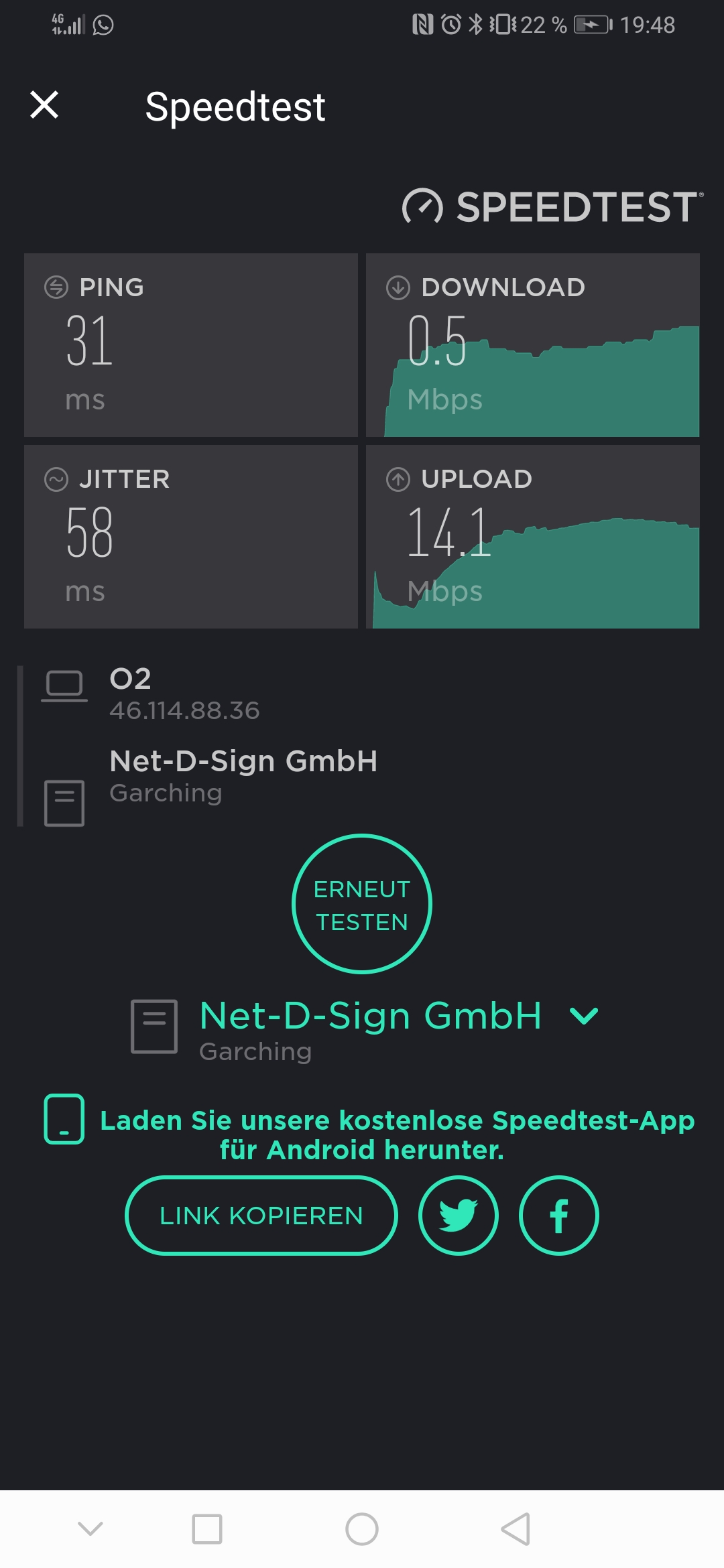Expand the Net-D-Sign GmbH server dropdown
The height and width of the screenshot is (1568, 724).
click(583, 1016)
